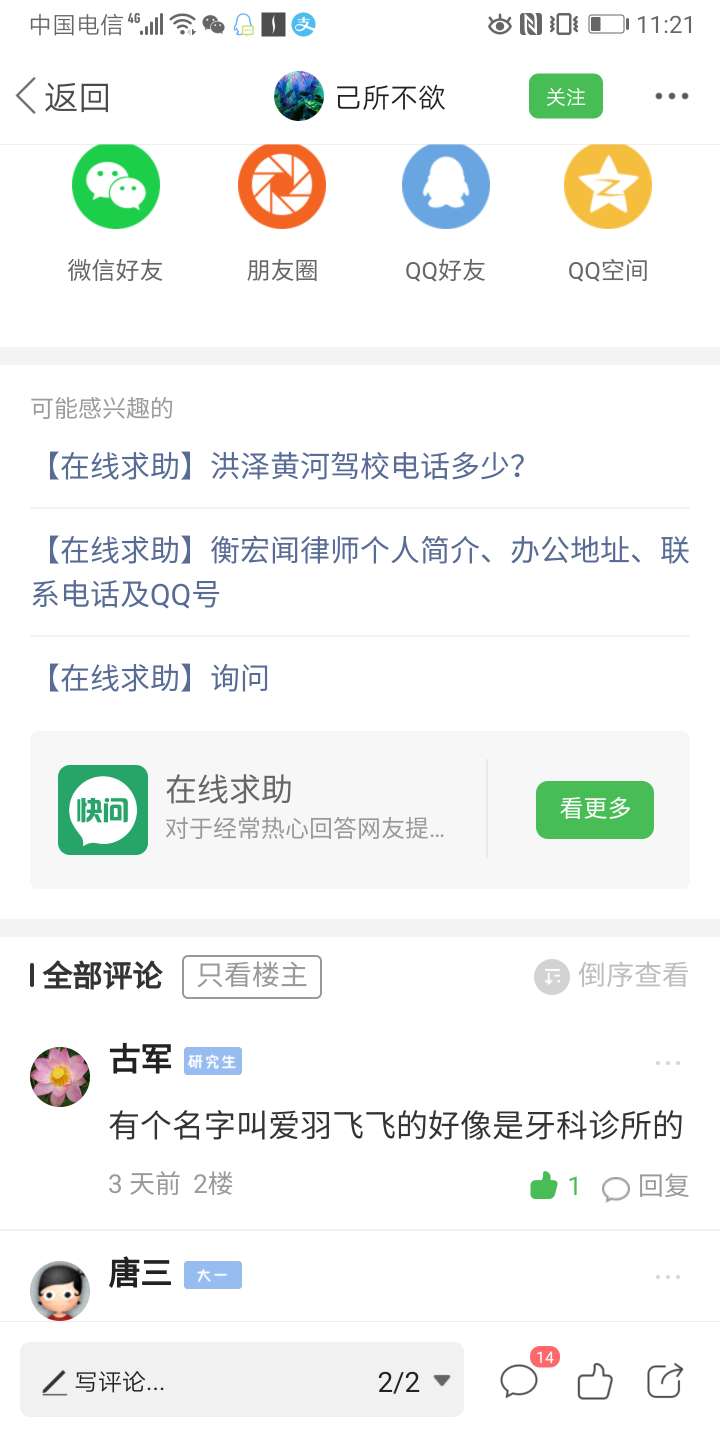Open the comments icon with 14 badge

[x=522, y=1380]
